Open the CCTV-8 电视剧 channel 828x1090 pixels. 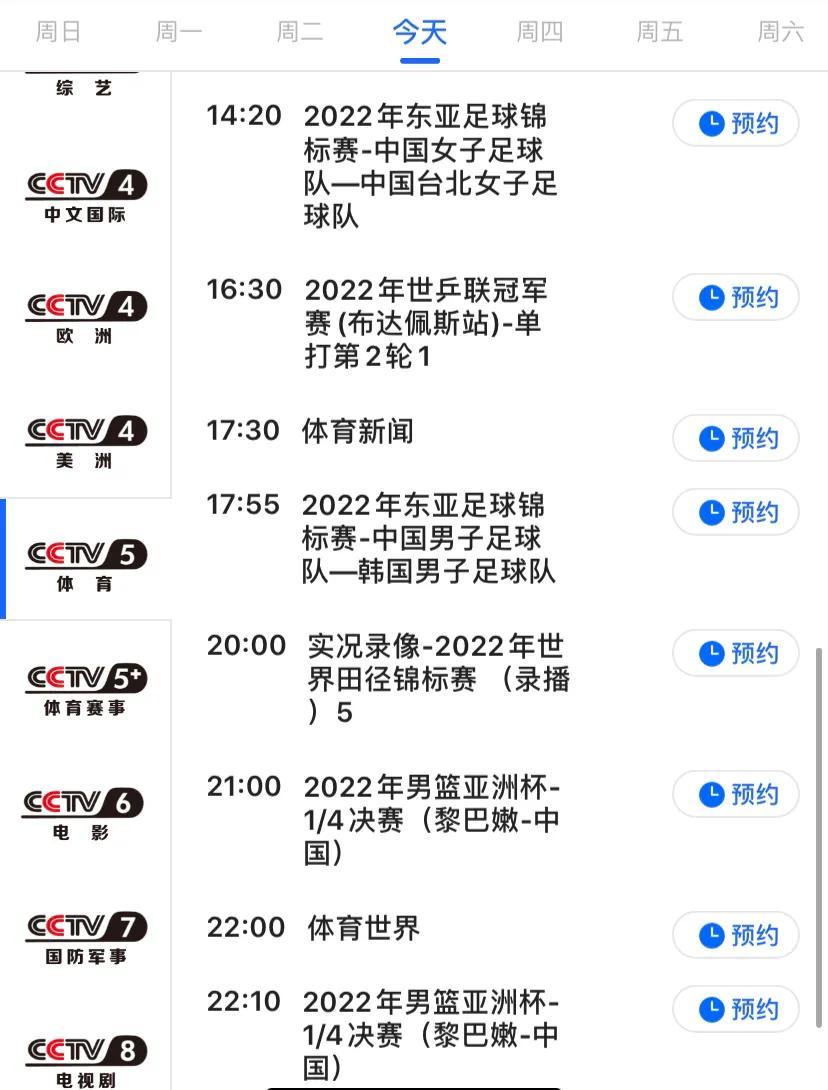(x=86, y=1055)
